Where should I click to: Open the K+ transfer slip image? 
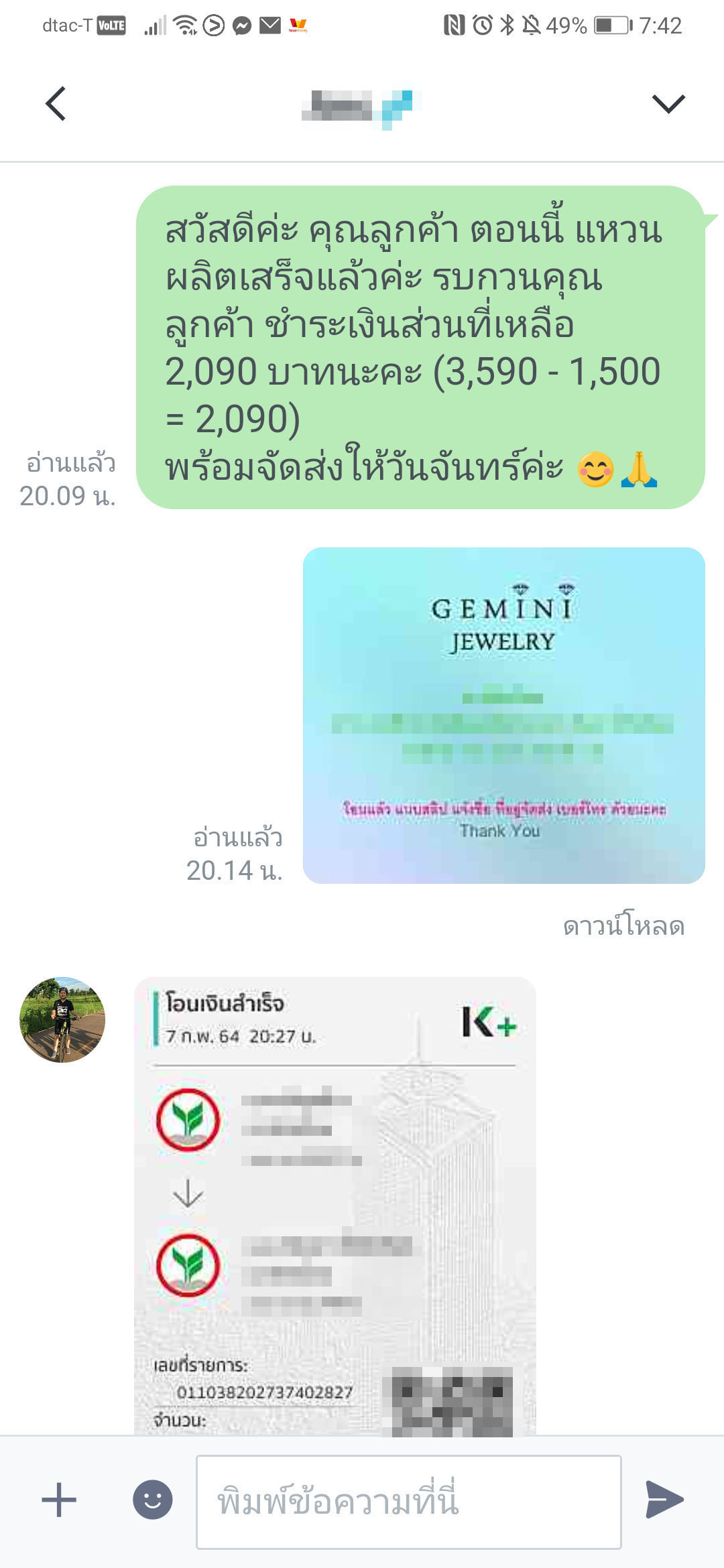[x=335, y=1205]
